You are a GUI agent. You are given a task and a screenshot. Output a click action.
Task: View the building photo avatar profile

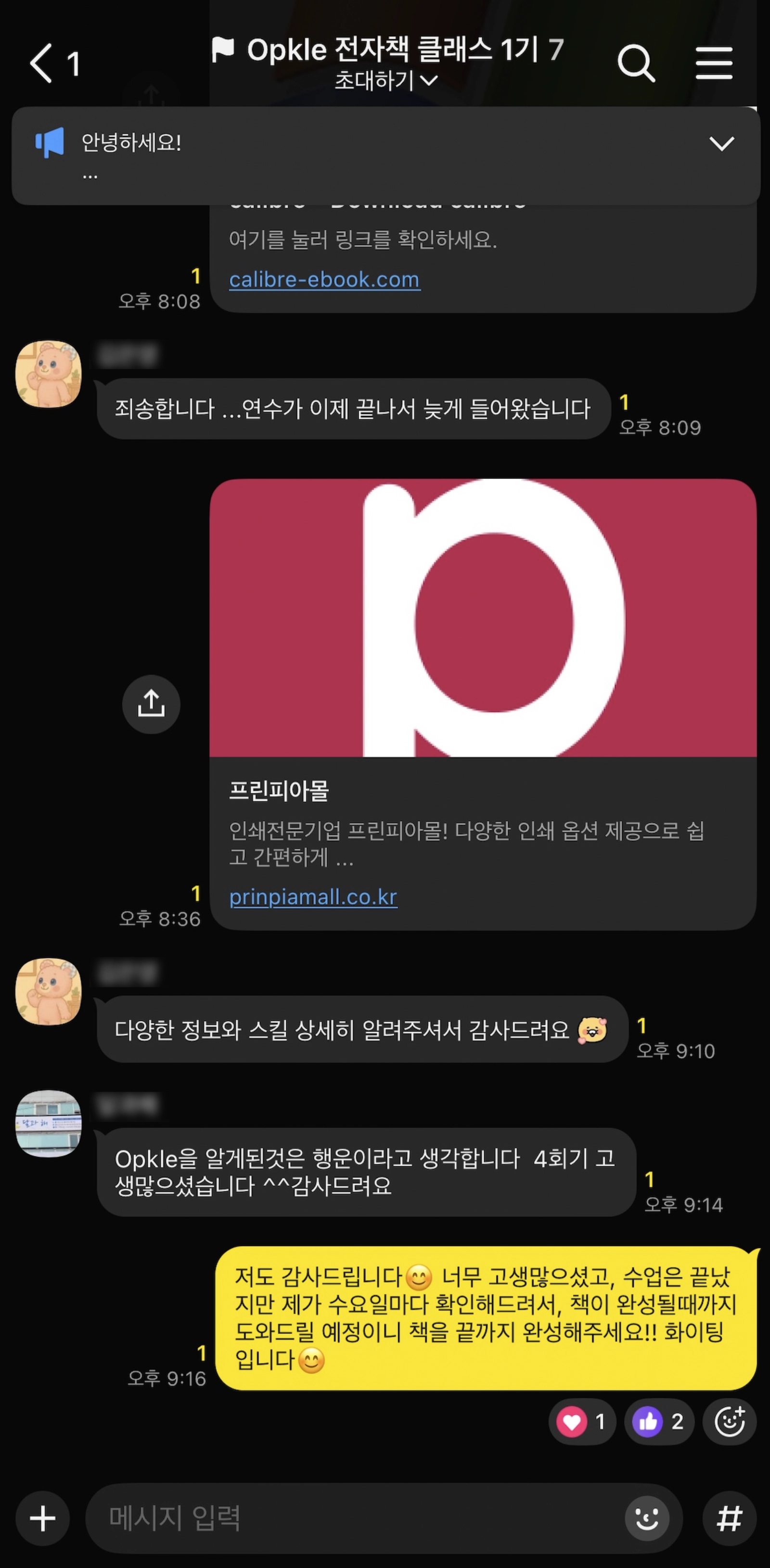click(x=48, y=1123)
